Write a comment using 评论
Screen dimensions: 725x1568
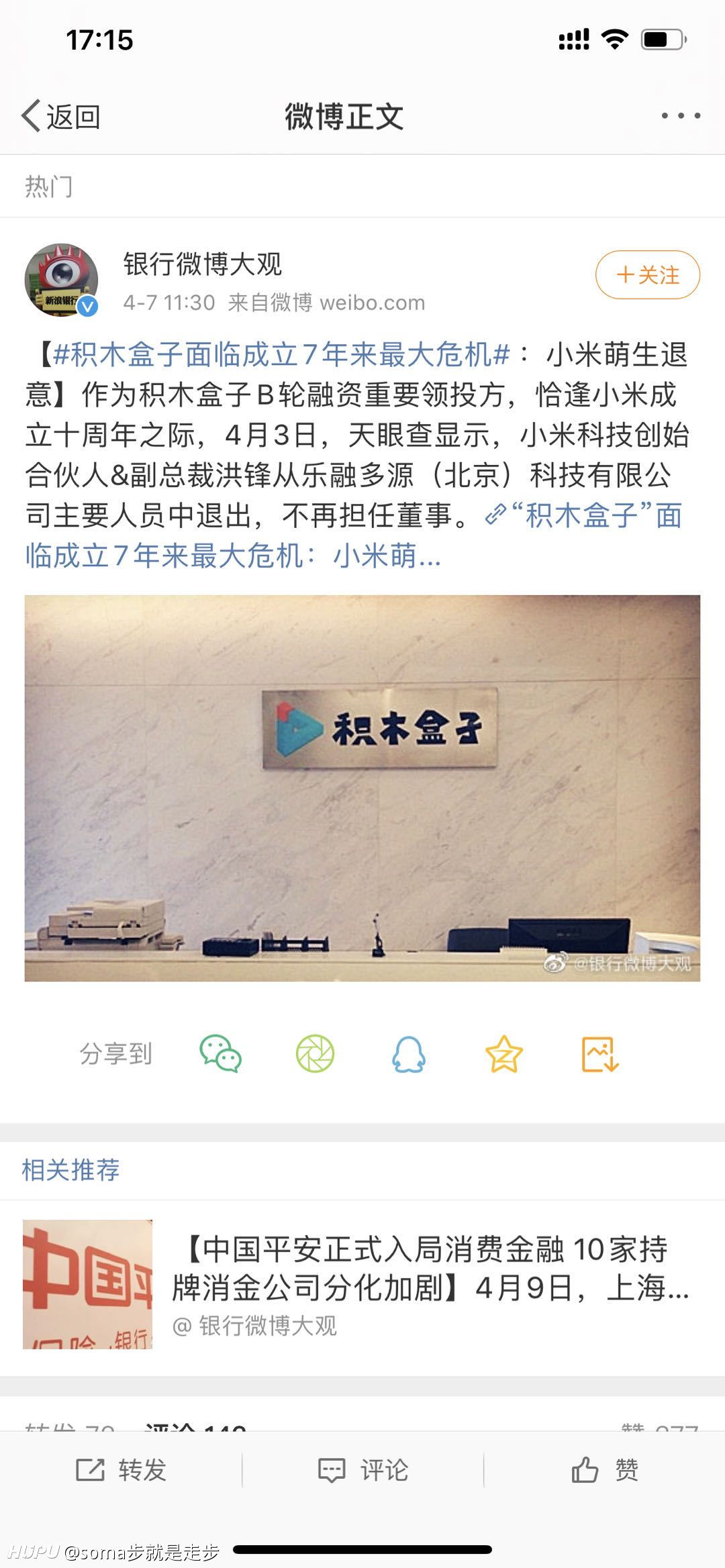[362, 1470]
